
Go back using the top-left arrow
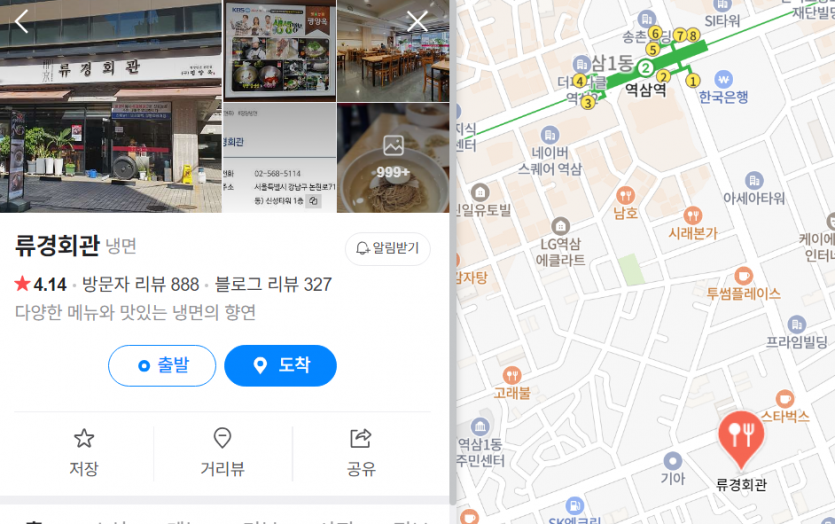[21, 22]
